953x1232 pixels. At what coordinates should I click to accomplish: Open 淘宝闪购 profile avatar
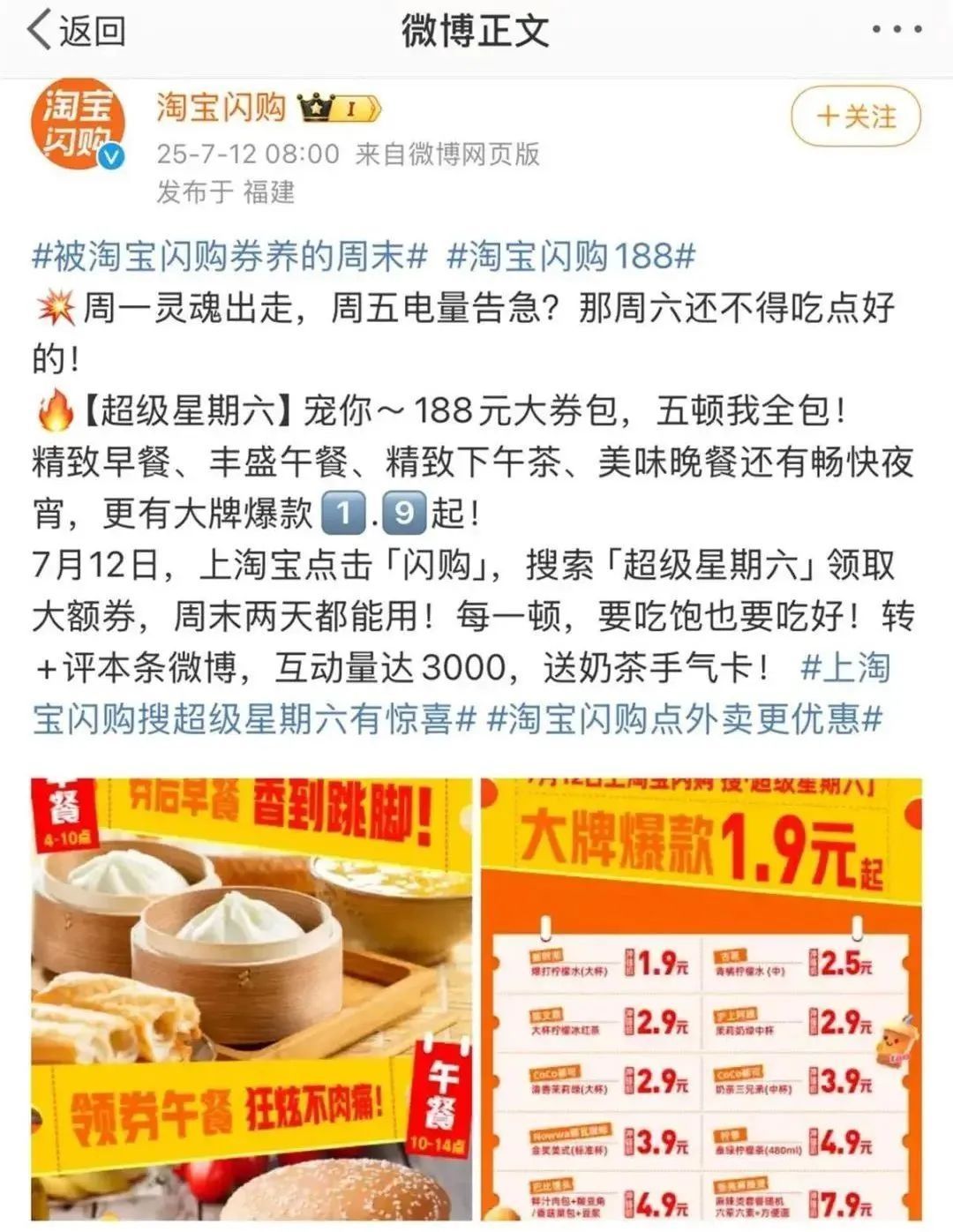78,126
